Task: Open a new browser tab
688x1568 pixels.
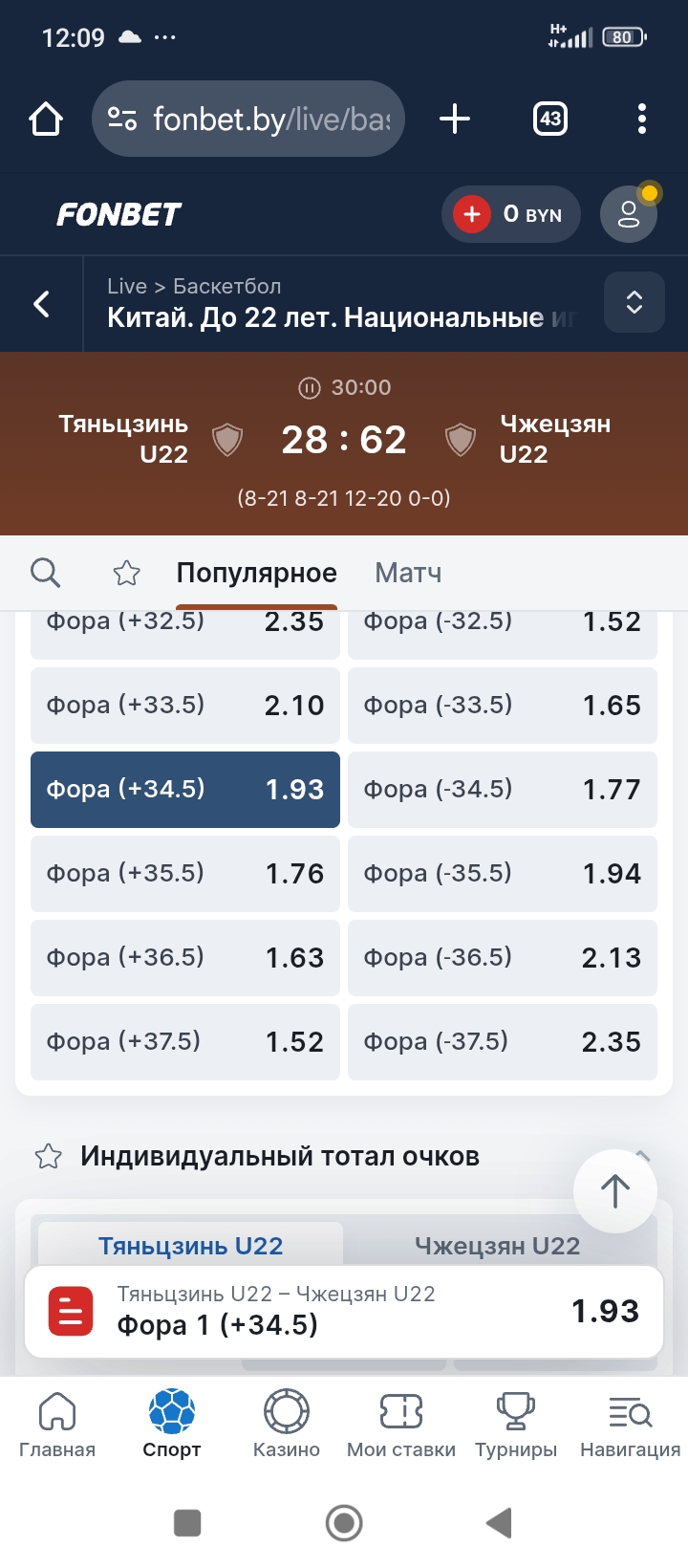Action: (x=455, y=120)
